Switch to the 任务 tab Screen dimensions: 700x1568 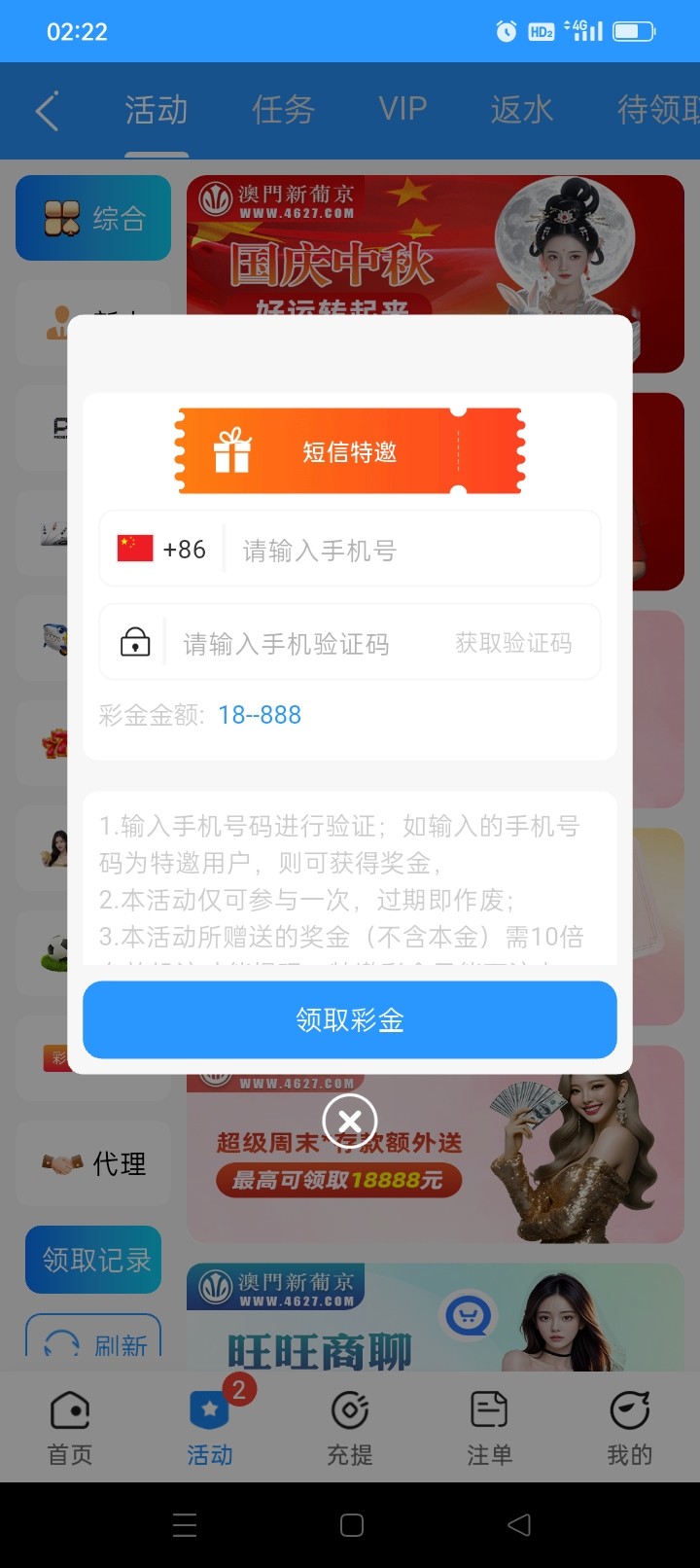tap(283, 110)
